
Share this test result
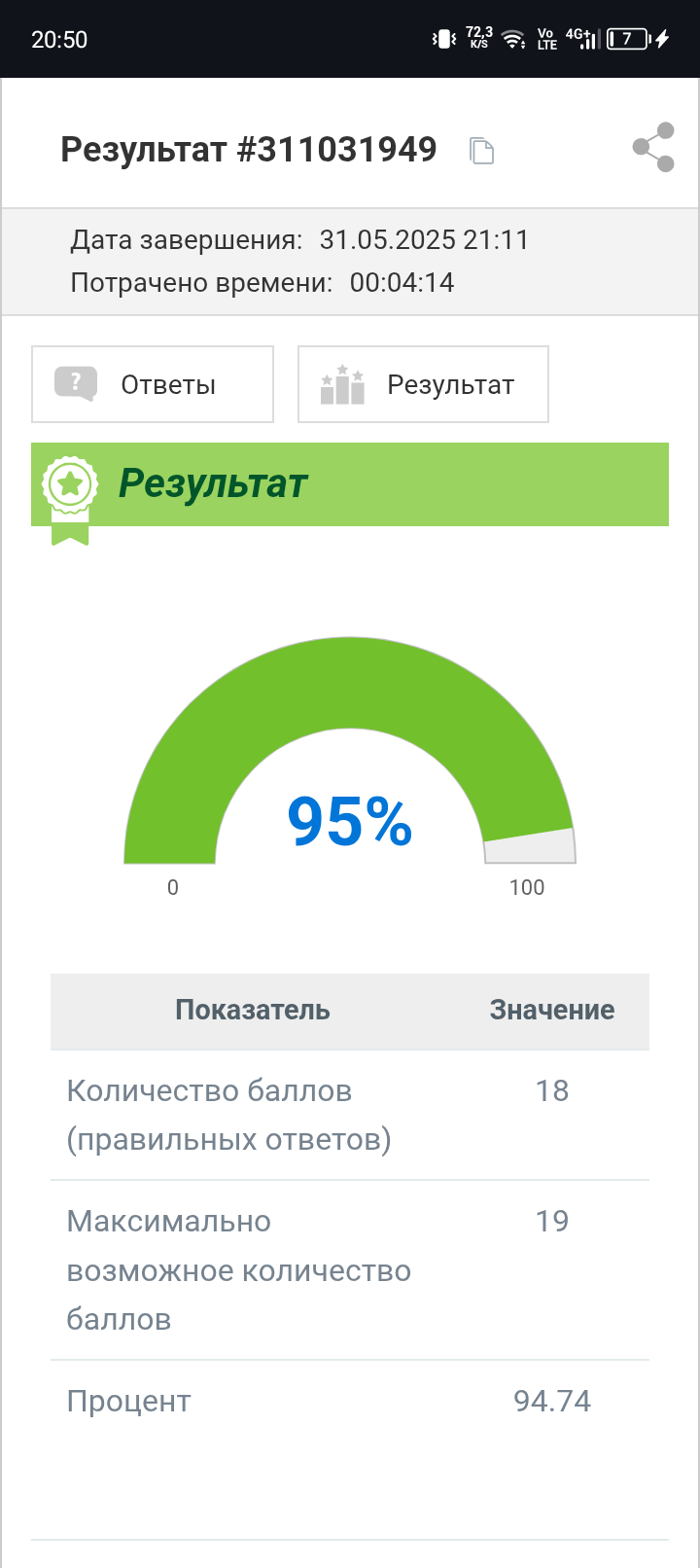tap(653, 147)
